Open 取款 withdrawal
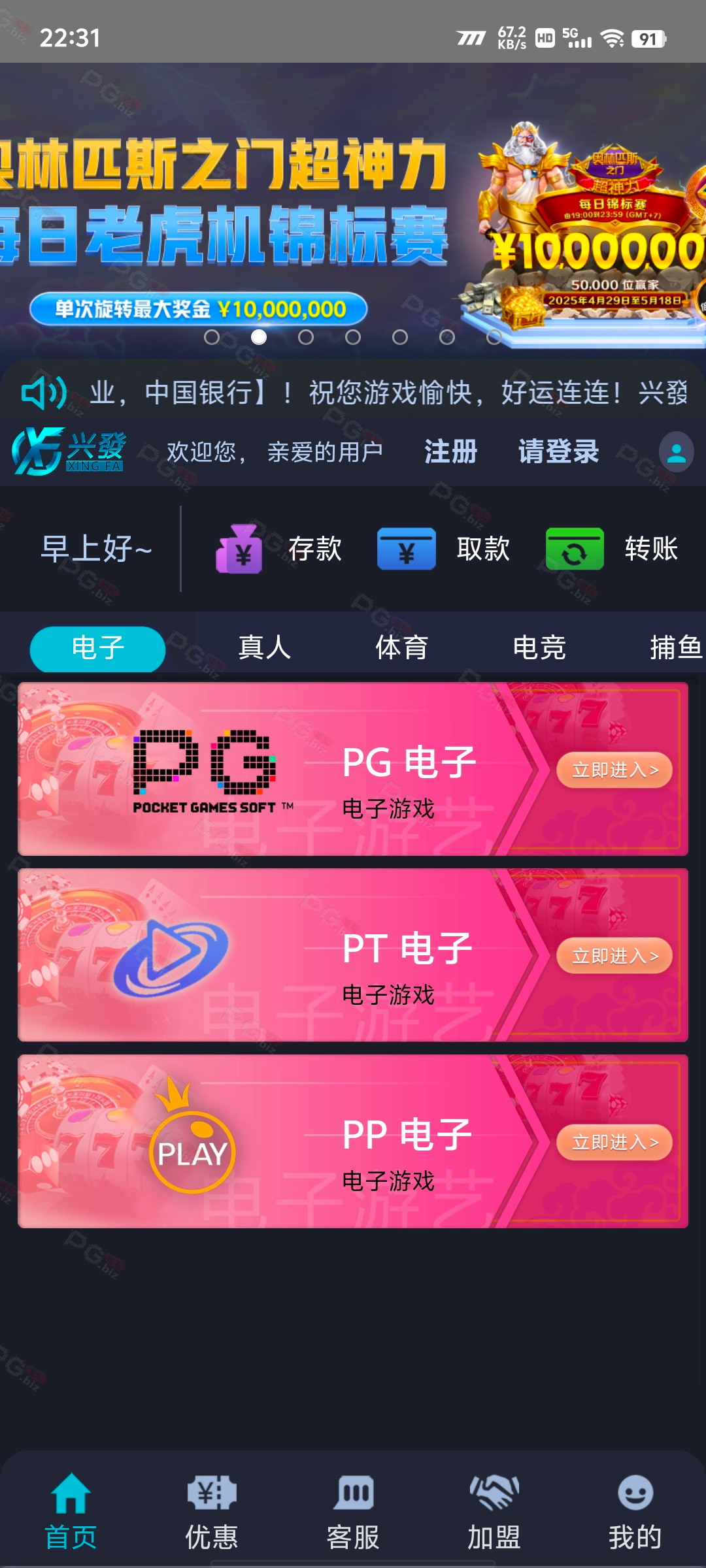 [x=444, y=549]
